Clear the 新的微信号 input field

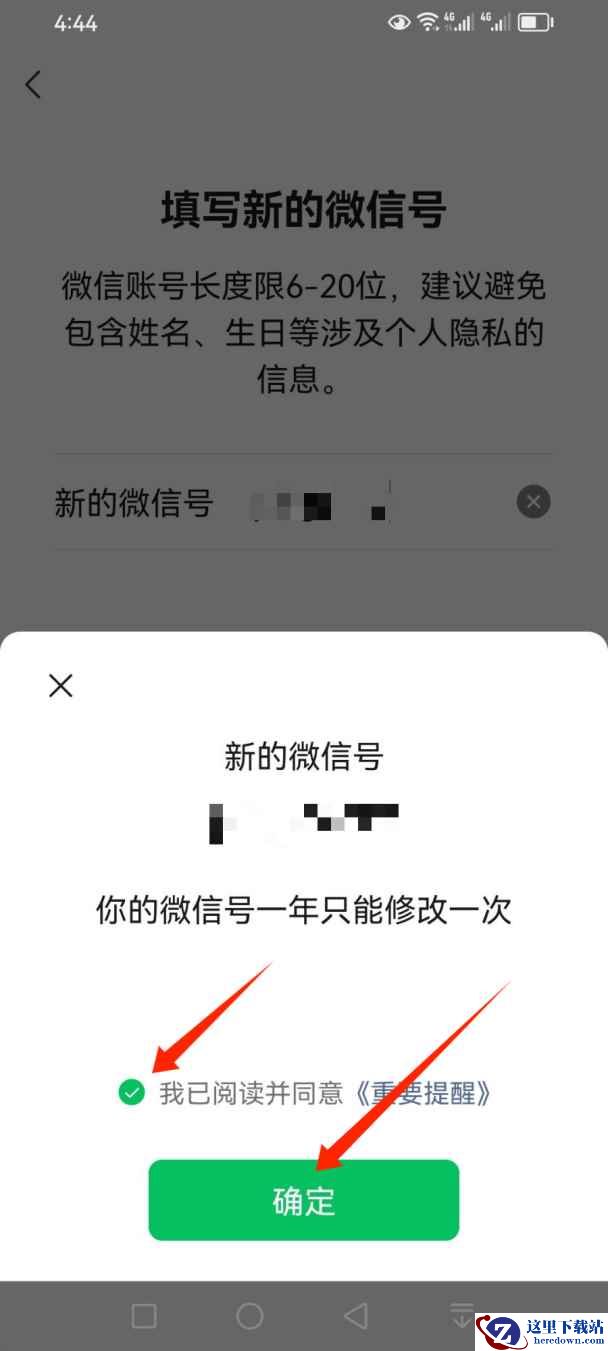click(x=533, y=501)
